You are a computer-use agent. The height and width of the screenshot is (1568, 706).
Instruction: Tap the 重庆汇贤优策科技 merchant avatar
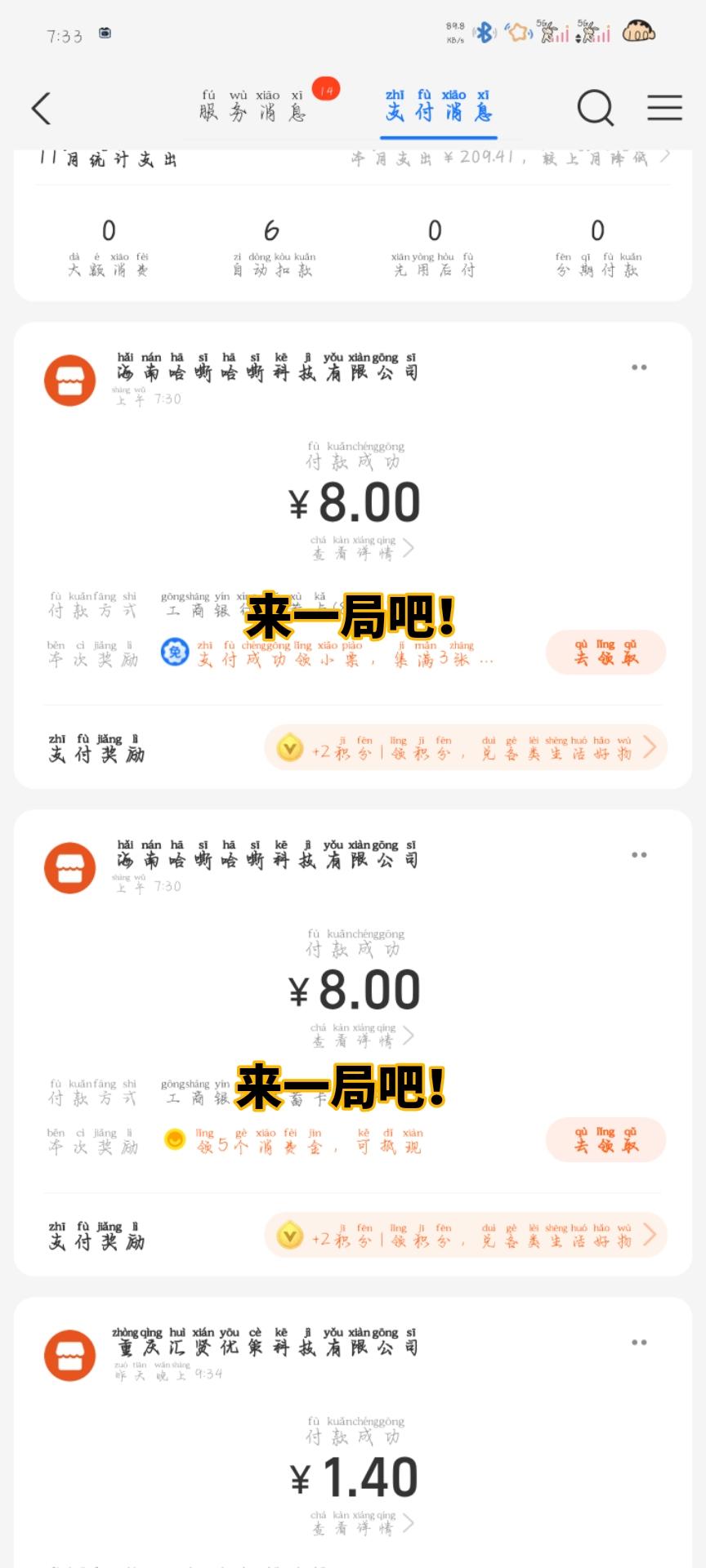tap(70, 1354)
